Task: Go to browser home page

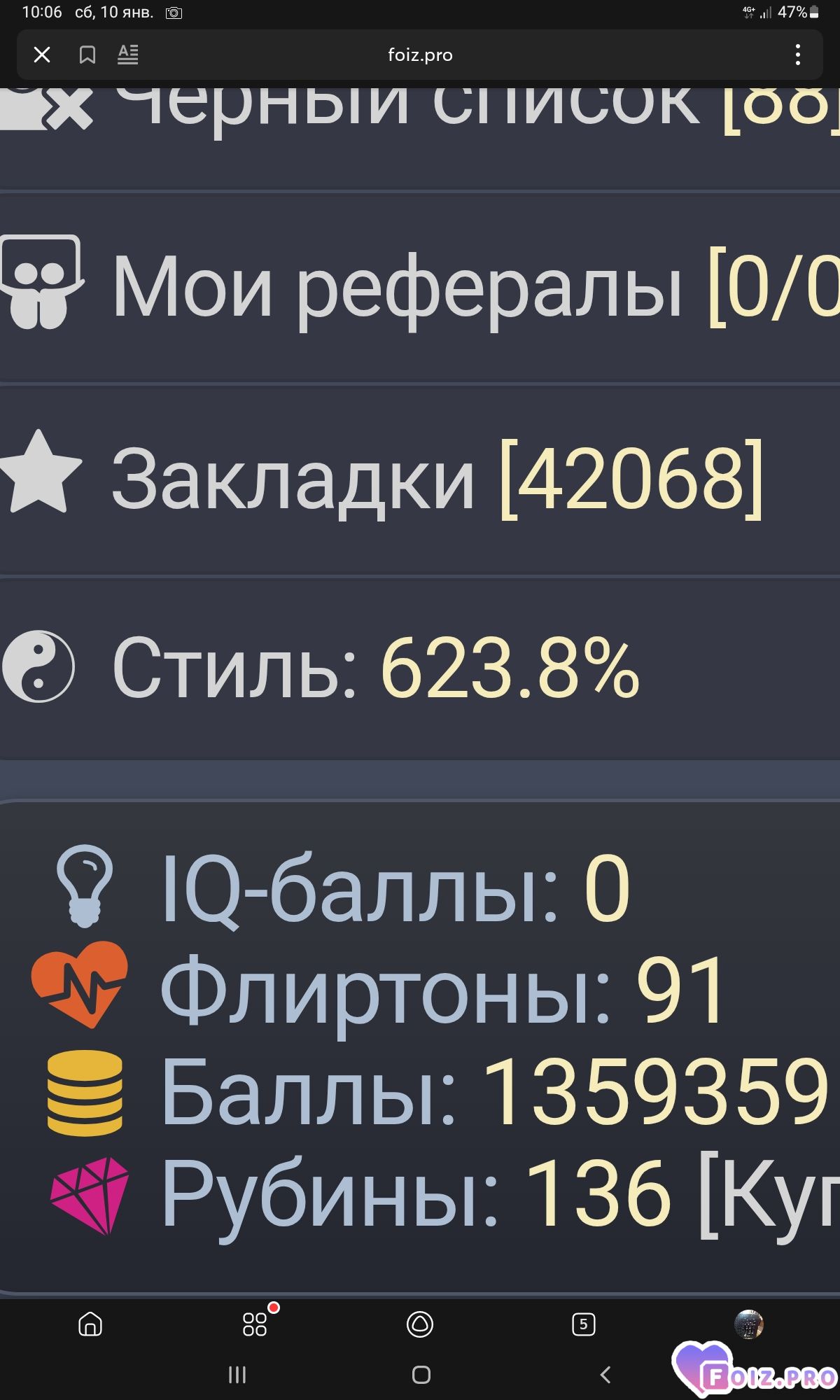Action: (90, 1324)
